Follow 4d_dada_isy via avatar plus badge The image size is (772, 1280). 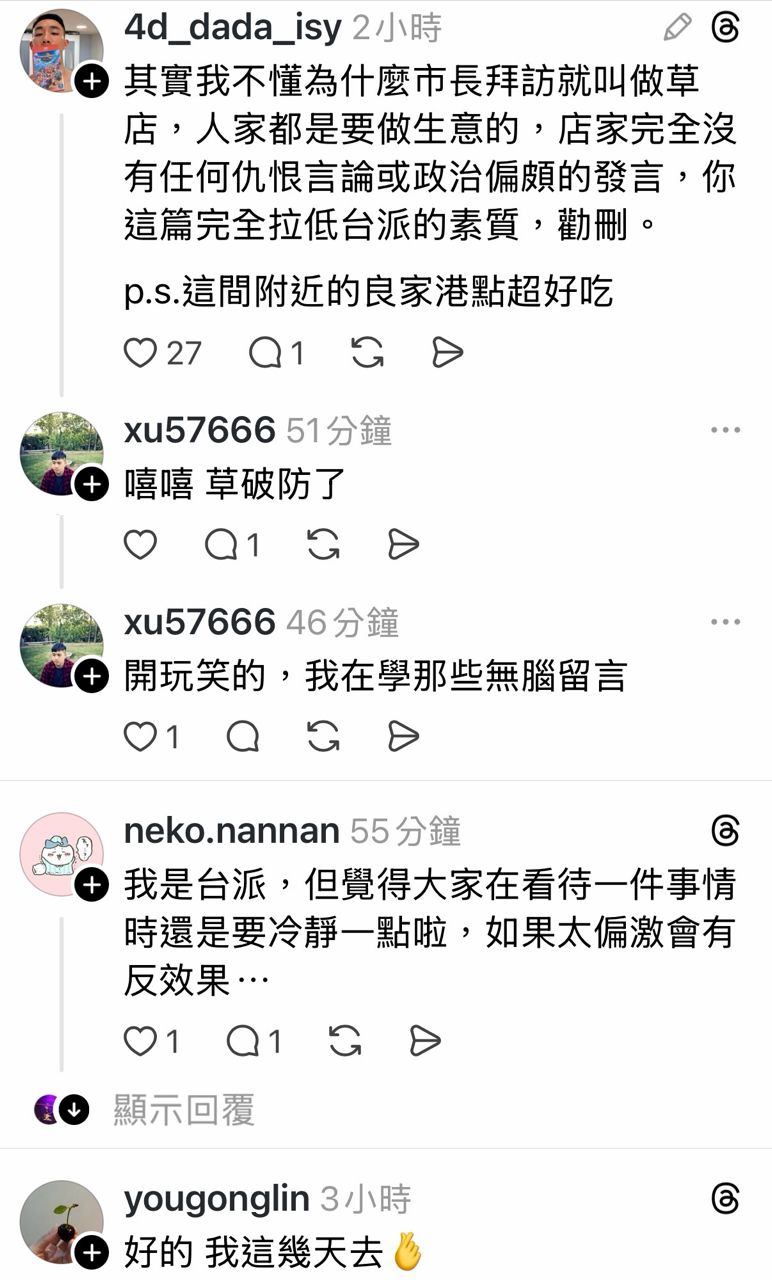click(91, 82)
